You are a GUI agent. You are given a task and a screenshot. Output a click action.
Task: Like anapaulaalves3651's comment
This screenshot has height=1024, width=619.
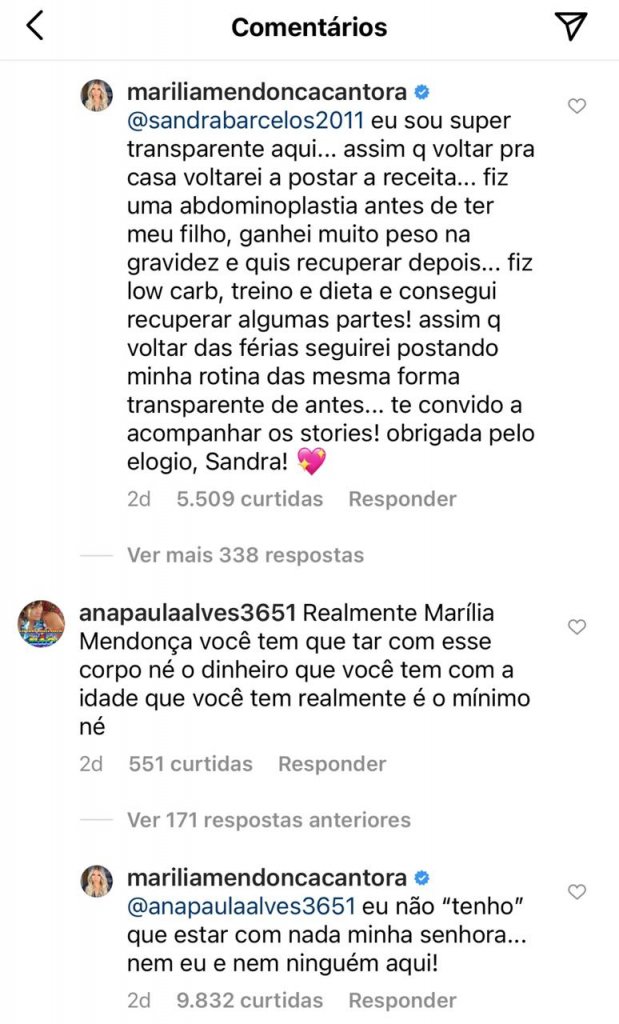point(577,627)
